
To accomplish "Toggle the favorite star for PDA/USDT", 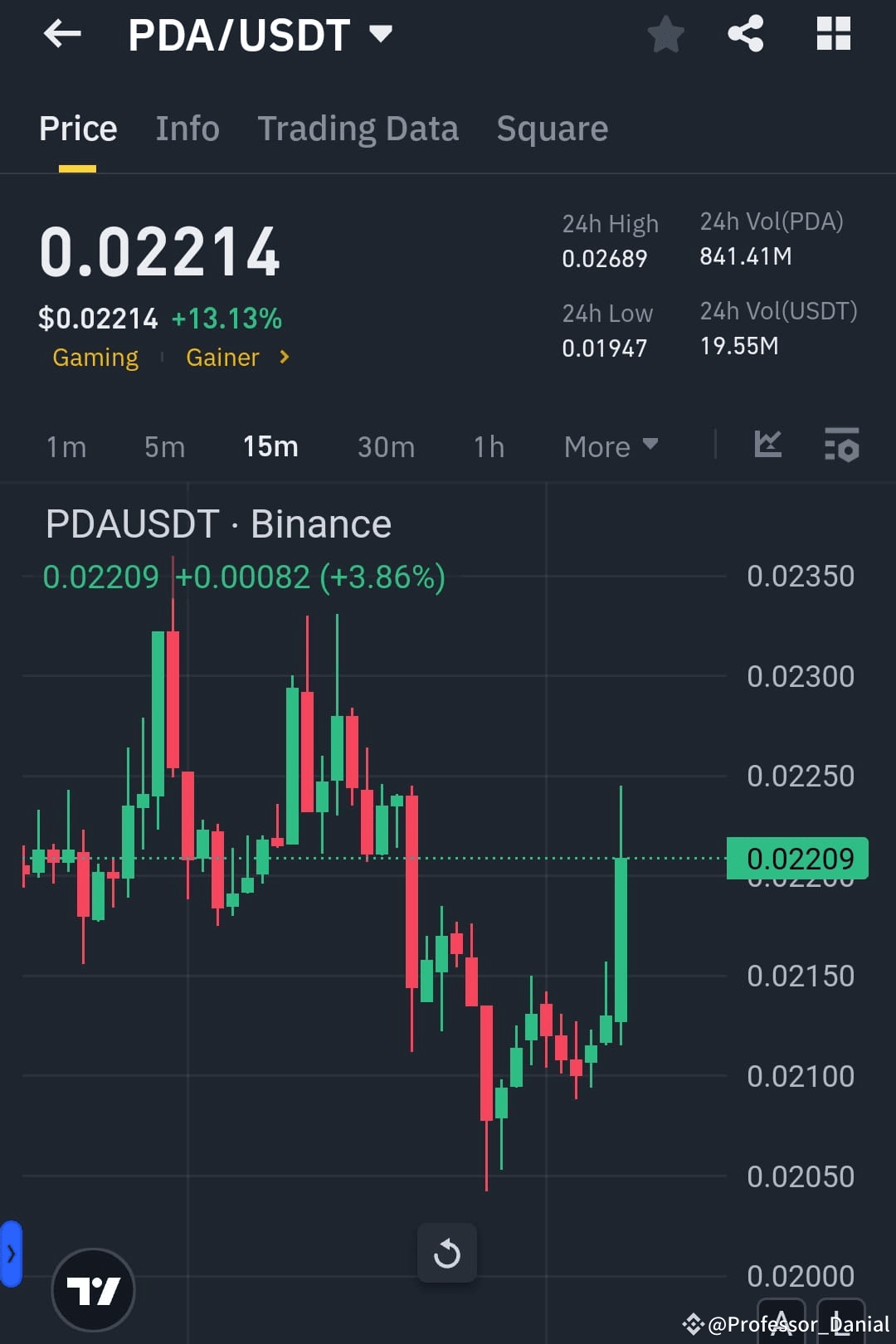I will (x=665, y=33).
